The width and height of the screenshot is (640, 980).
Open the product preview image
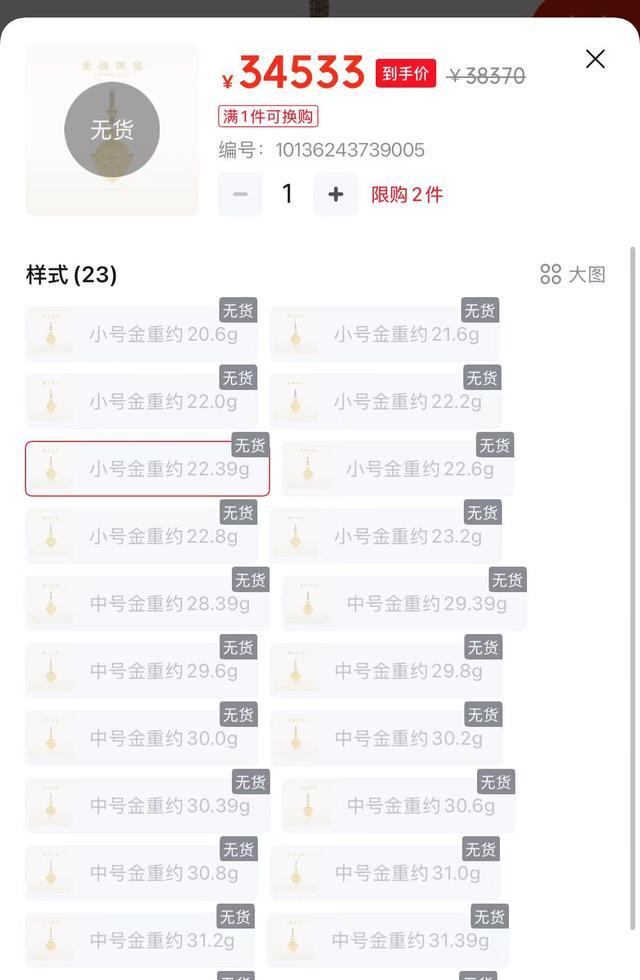[x=112, y=130]
